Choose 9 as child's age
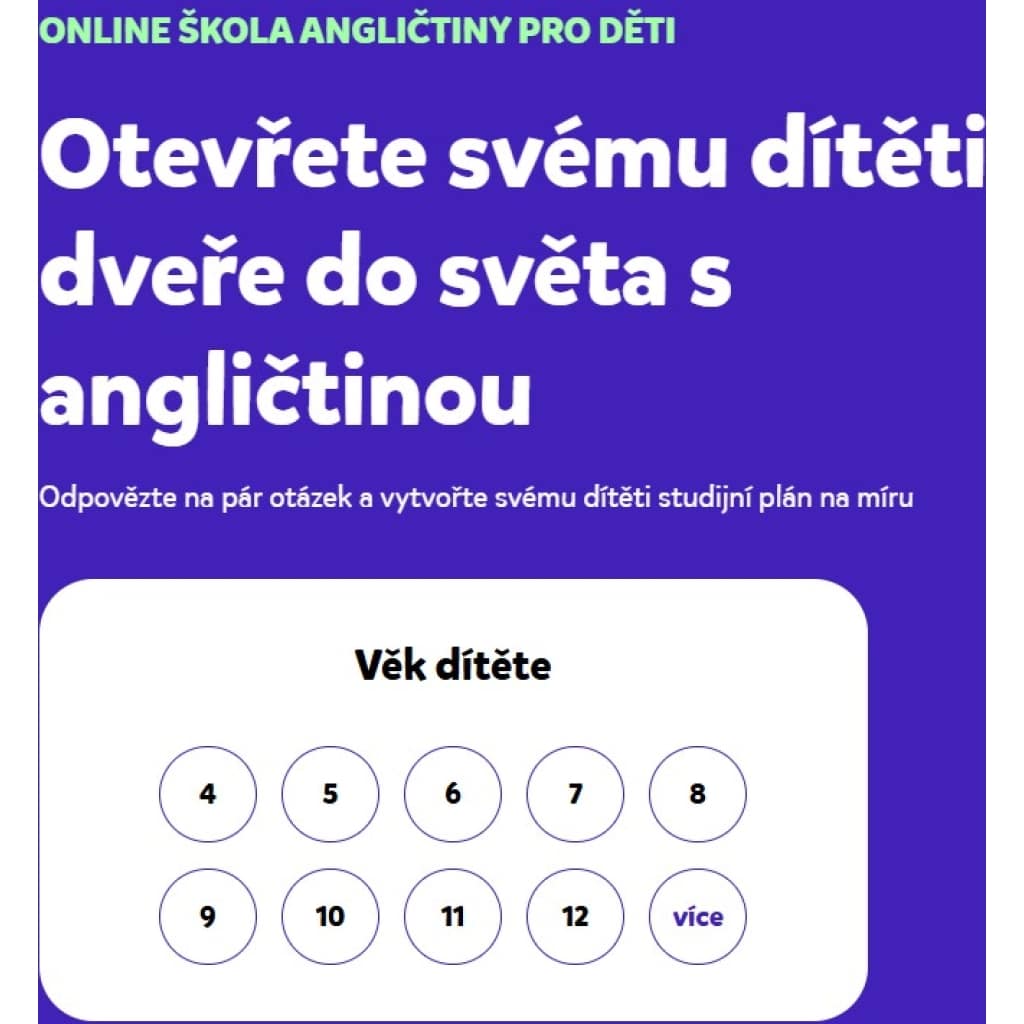1024x1024 pixels. (208, 917)
